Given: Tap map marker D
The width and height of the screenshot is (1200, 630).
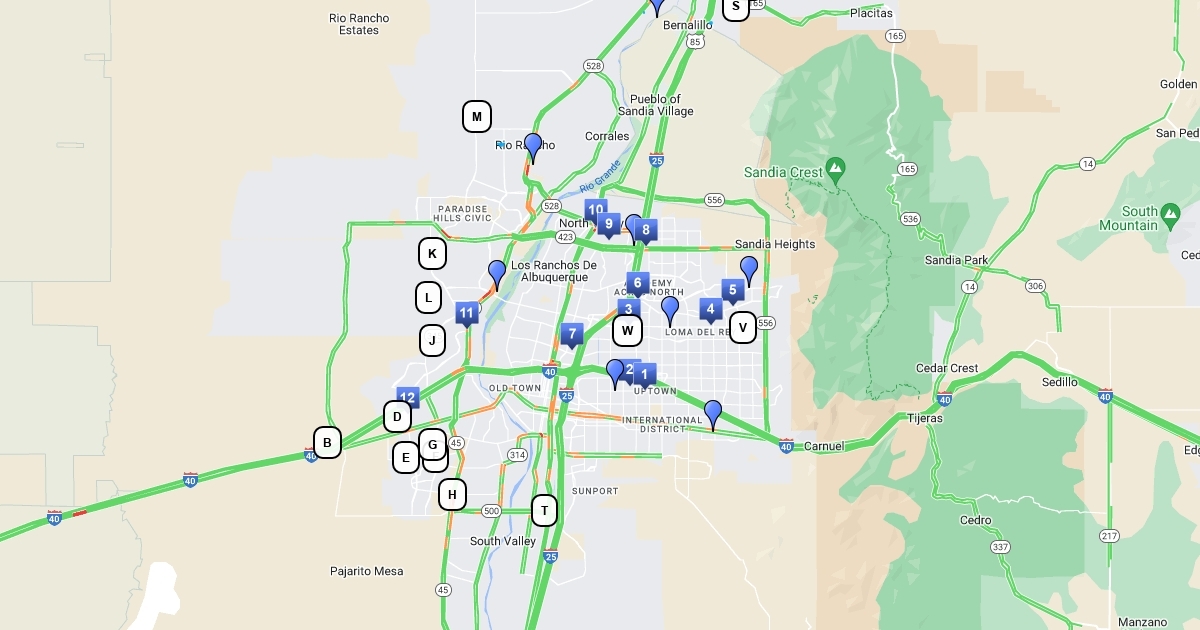Looking at the screenshot, I should point(397,416).
